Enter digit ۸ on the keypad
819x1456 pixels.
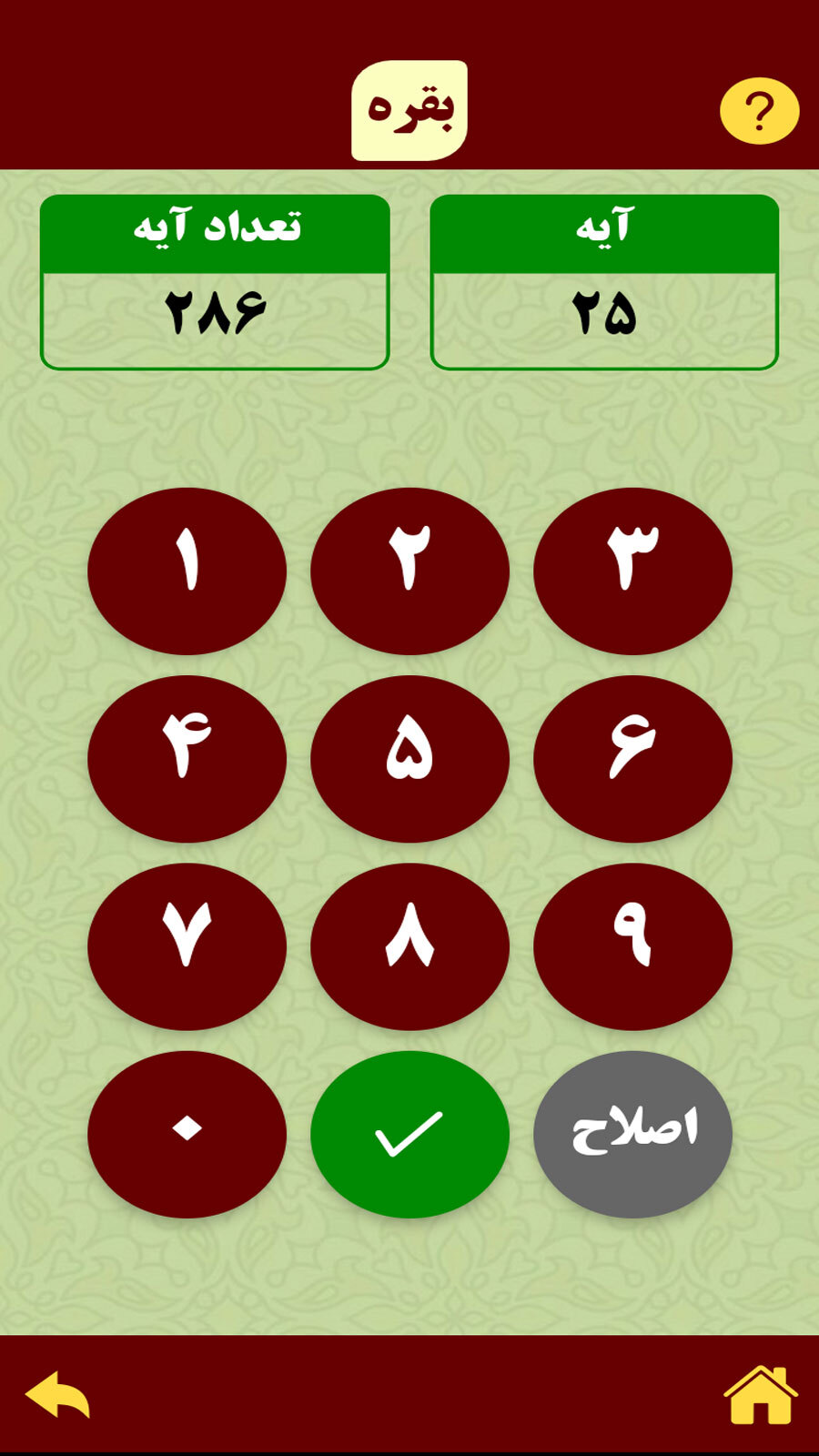[409, 946]
